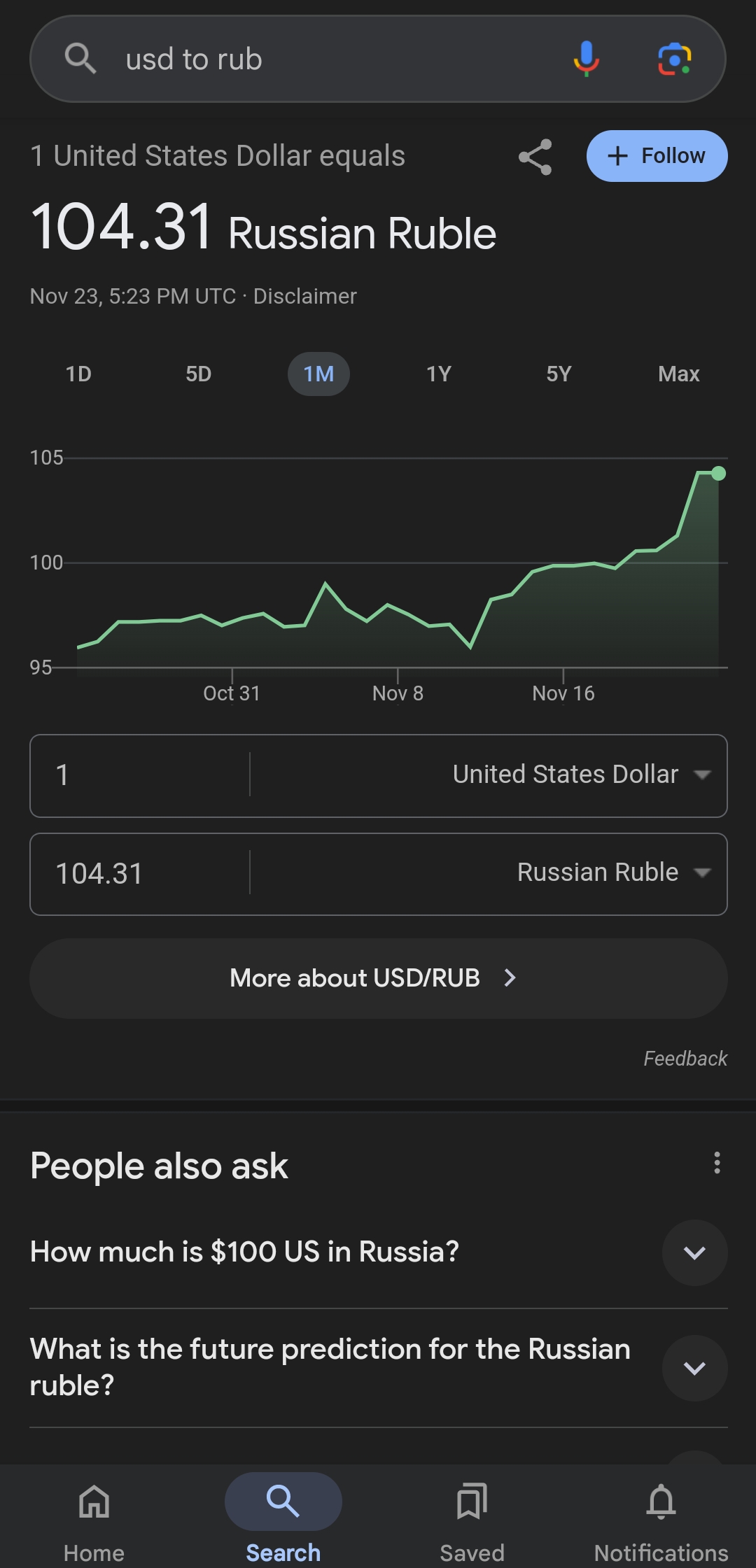Open More about USD/RUB
Screen dimensions: 756x1568
(x=378, y=978)
